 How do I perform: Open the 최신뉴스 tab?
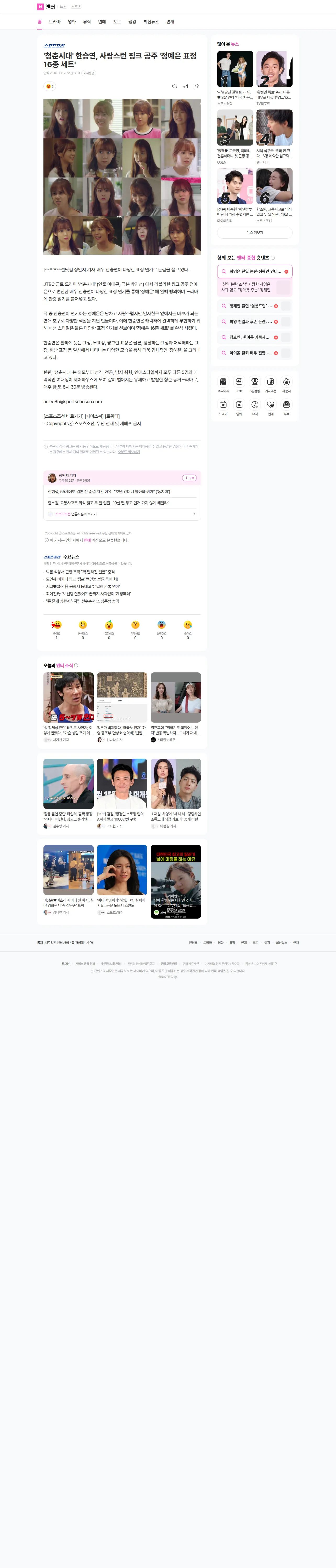(151, 22)
